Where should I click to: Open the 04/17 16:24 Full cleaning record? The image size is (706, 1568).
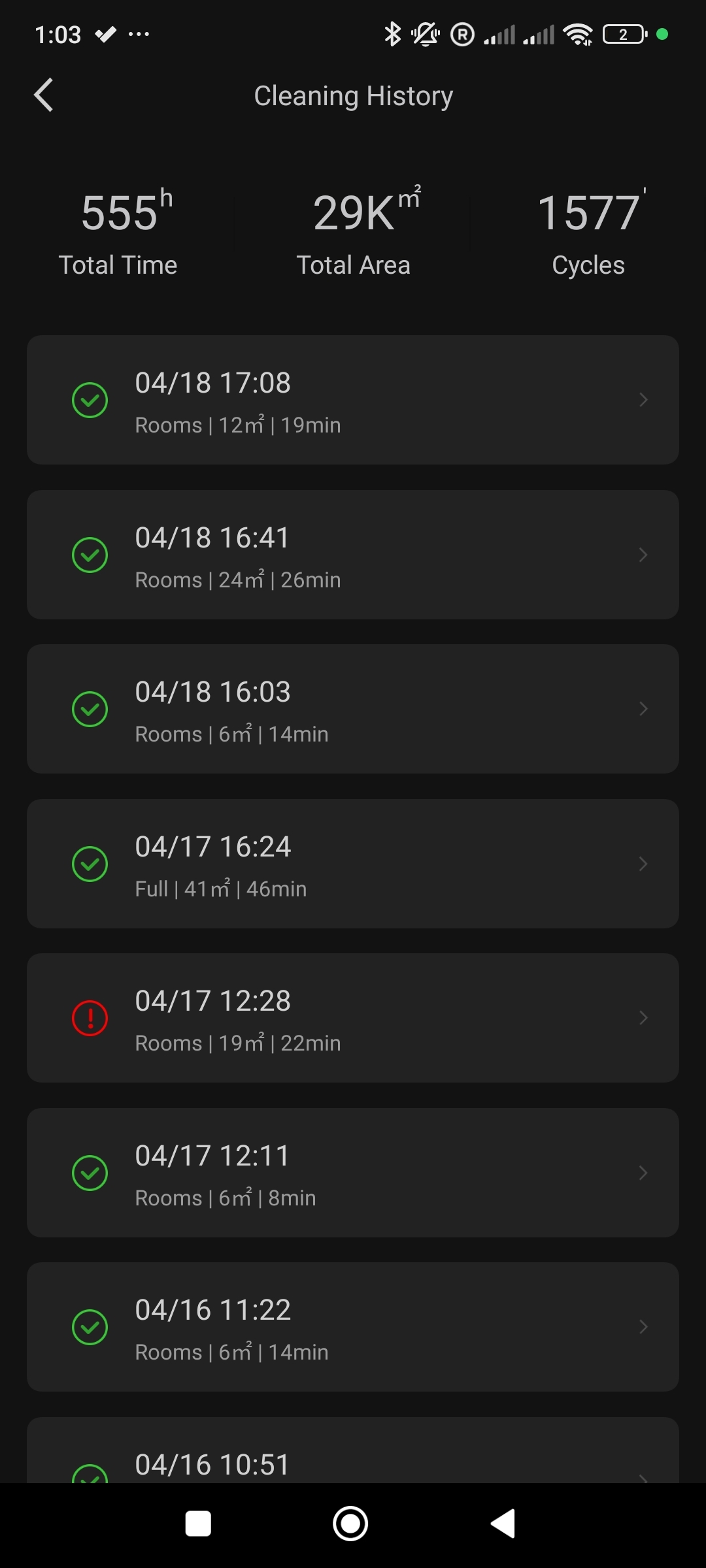pos(353,864)
